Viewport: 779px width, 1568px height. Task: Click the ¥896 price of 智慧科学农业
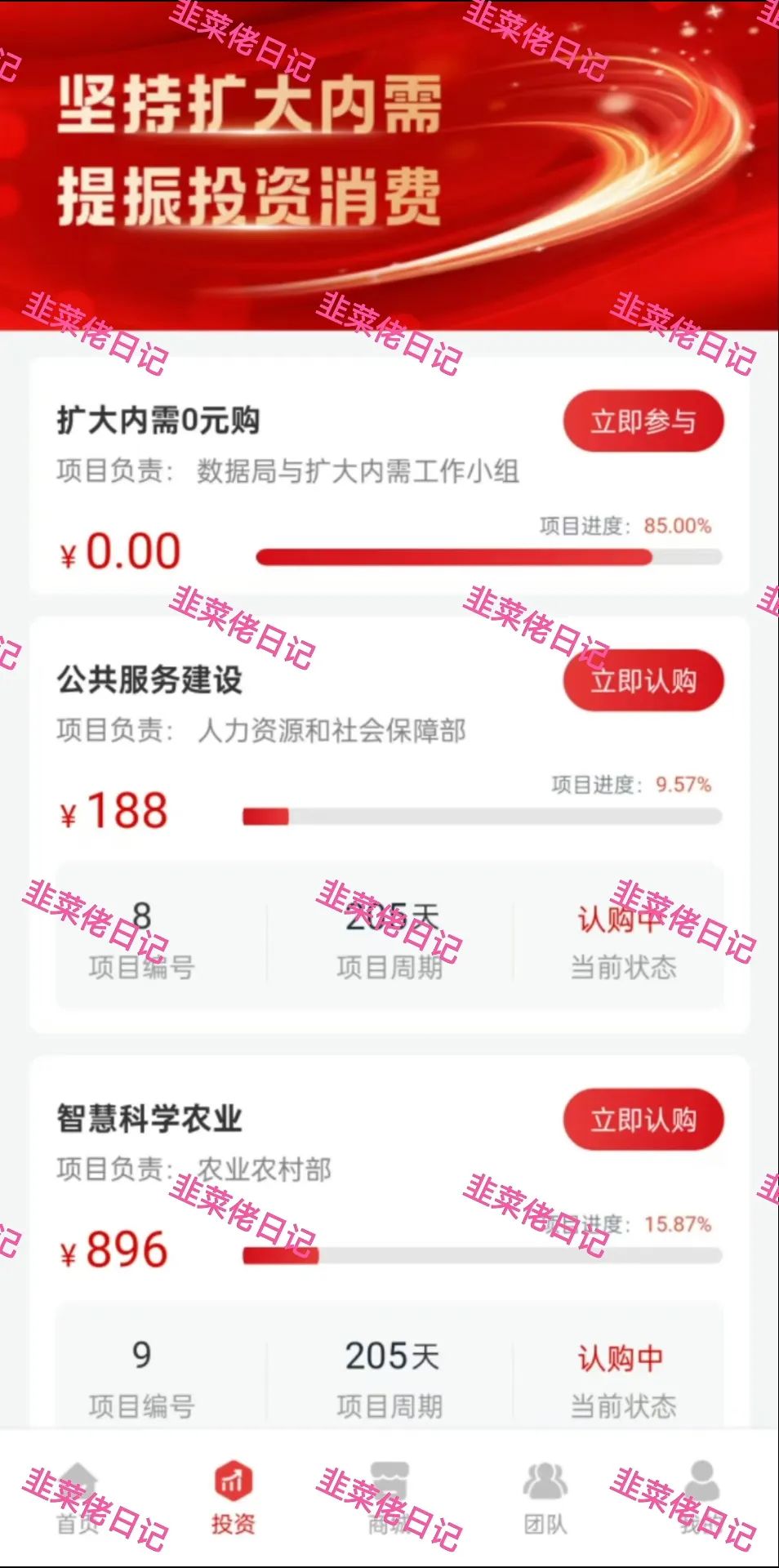[x=114, y=1250]
